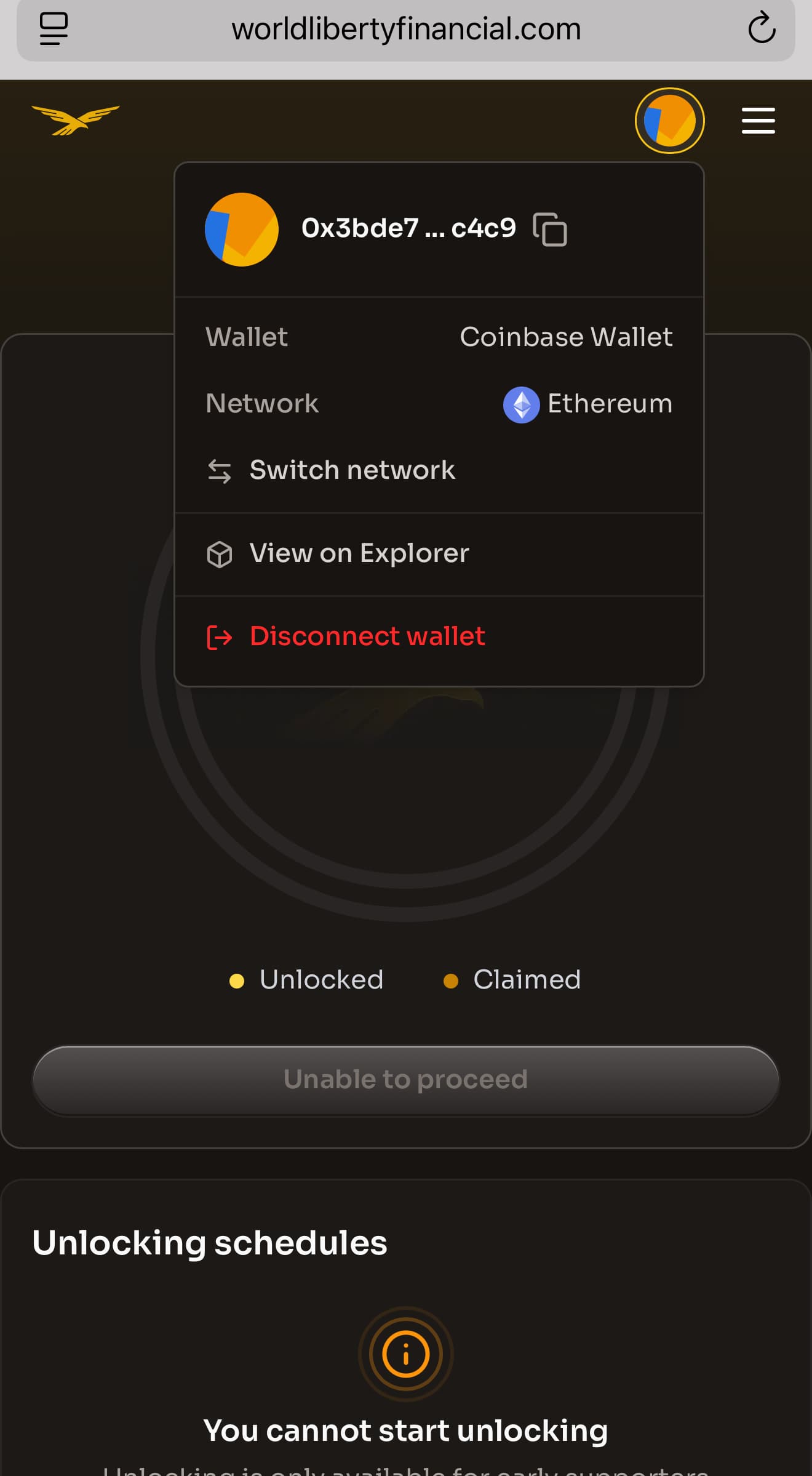This screenshot has width=812, height=1476.
Task: Copy the wallet address 0x3bde7...c4c9
Action: (x=549, y=230)
